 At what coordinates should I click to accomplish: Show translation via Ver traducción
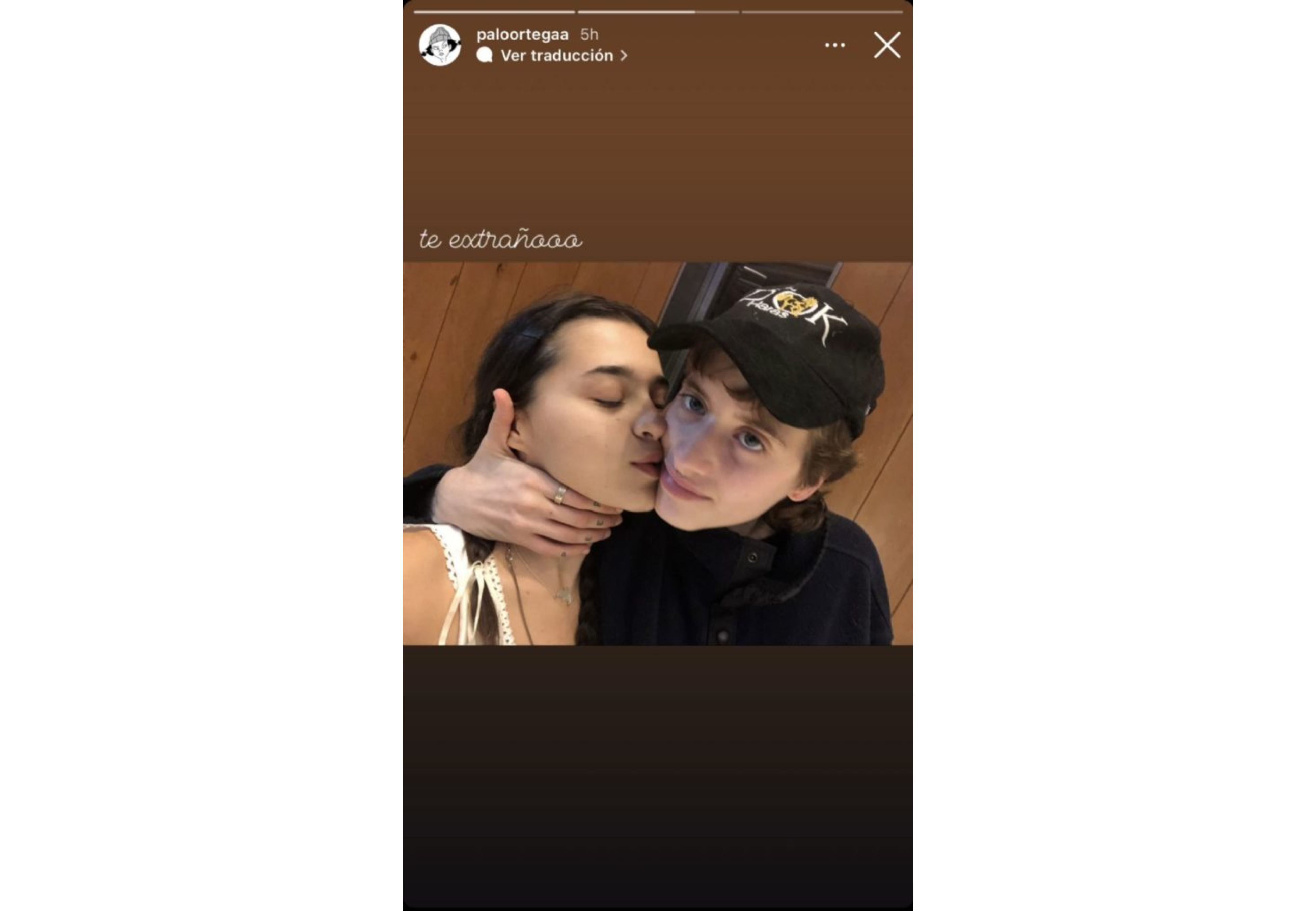click(x=556, y=55)
